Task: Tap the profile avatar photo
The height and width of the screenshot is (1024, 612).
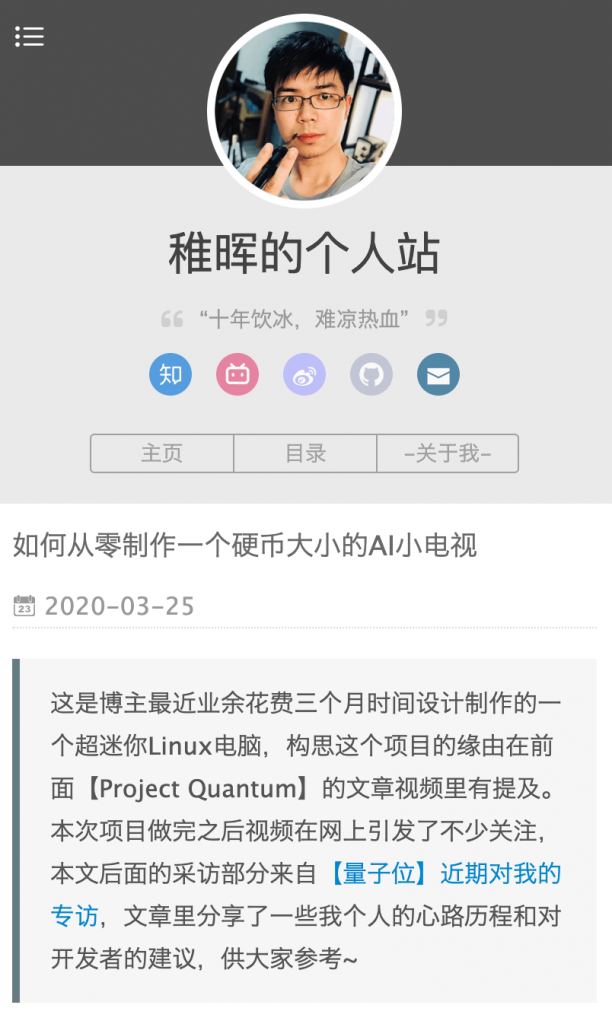Action: [304, 110]
